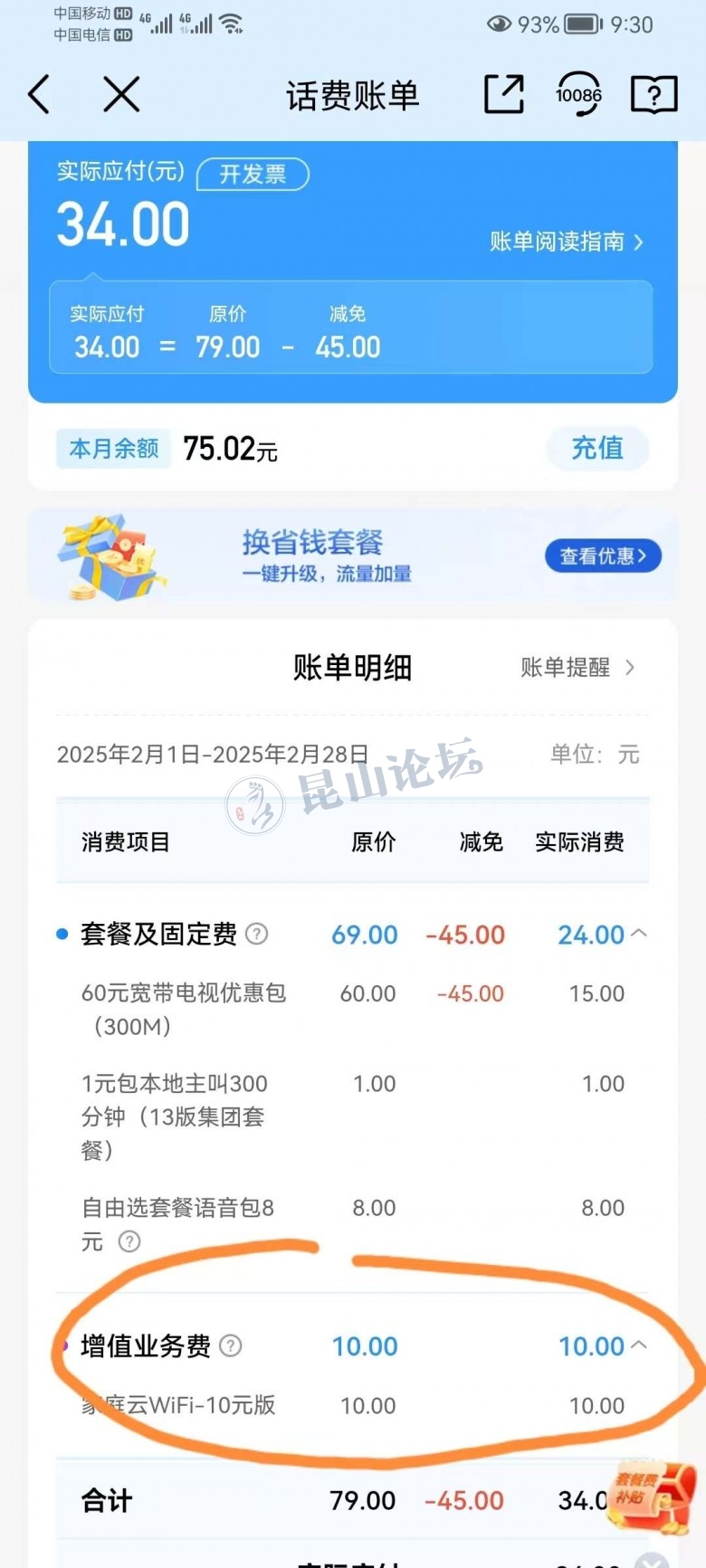Screen dimensions: 706x1568
Task: Open the 套餐费补贴 red packet
Action: click(x=650, y=1495)
